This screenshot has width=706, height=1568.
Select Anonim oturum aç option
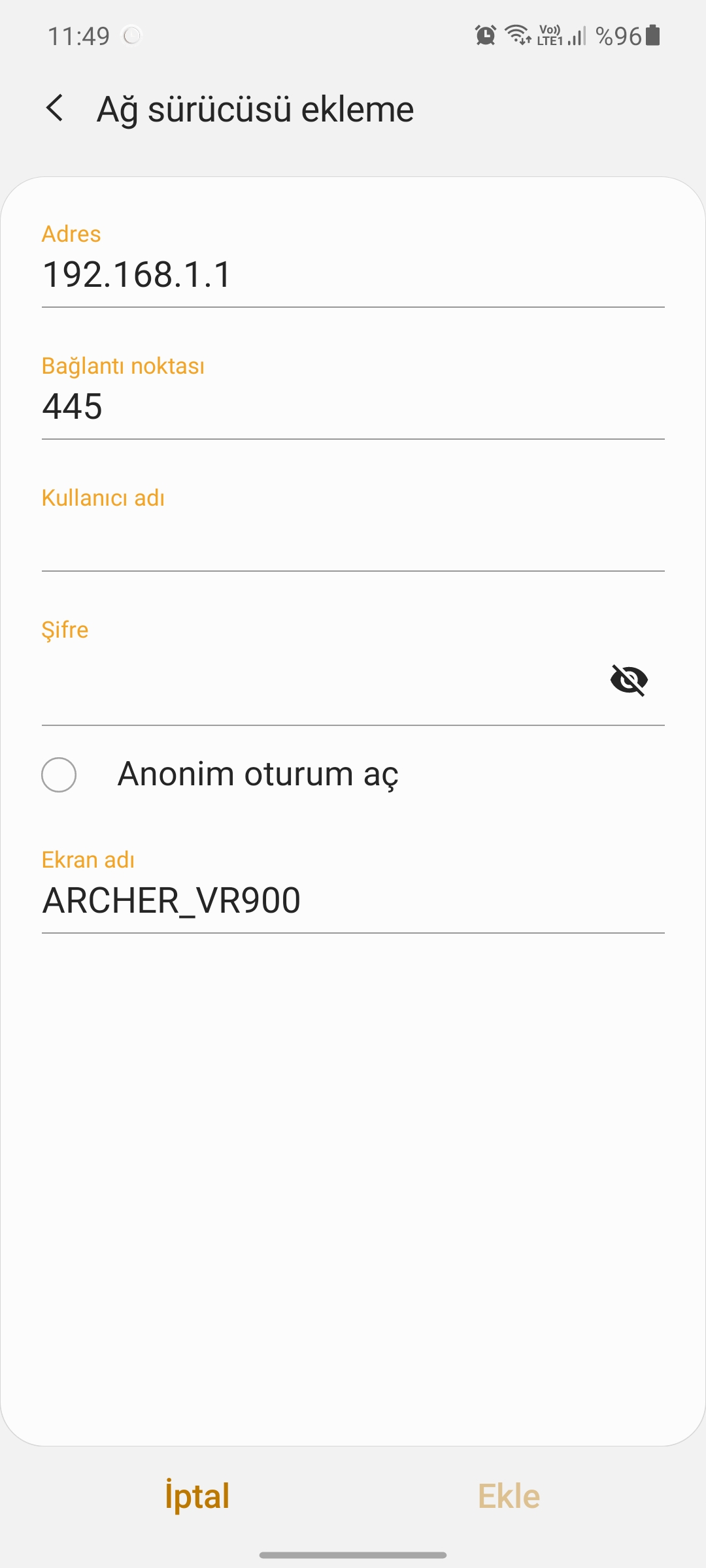(220, 774)
